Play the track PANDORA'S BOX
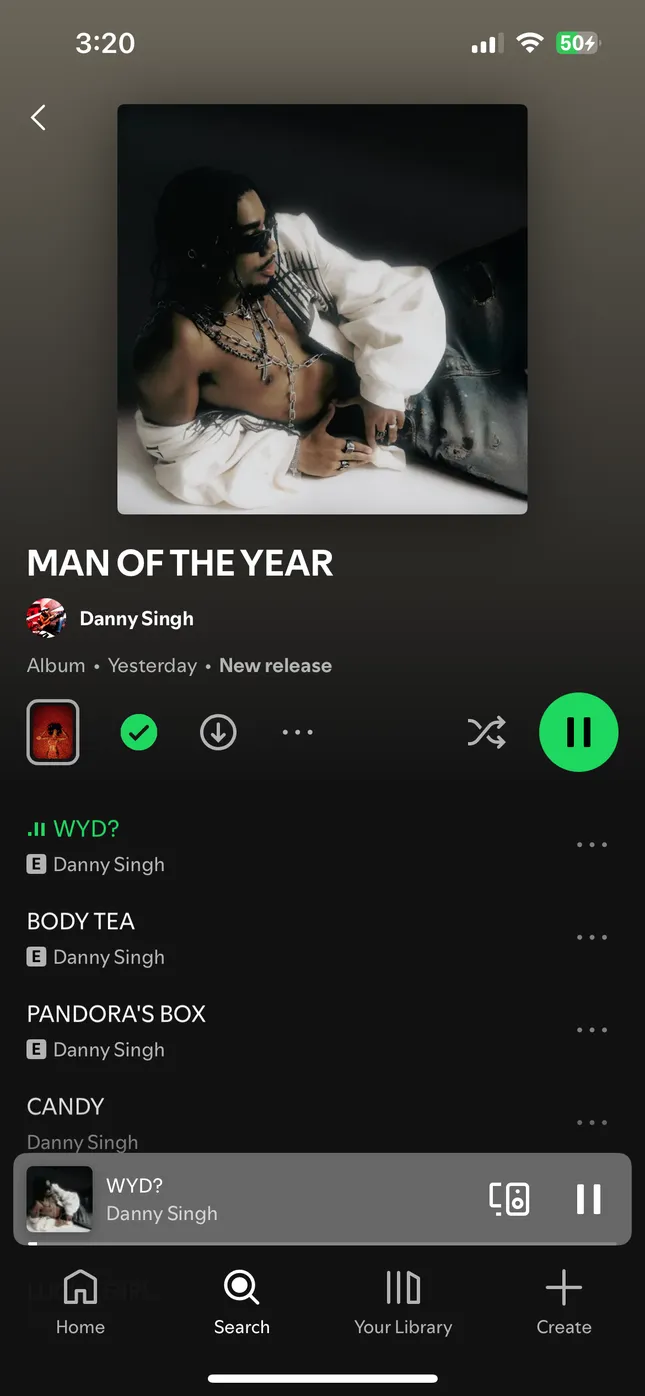This screenshot has width=645, height=1396. click(200, 1030)
